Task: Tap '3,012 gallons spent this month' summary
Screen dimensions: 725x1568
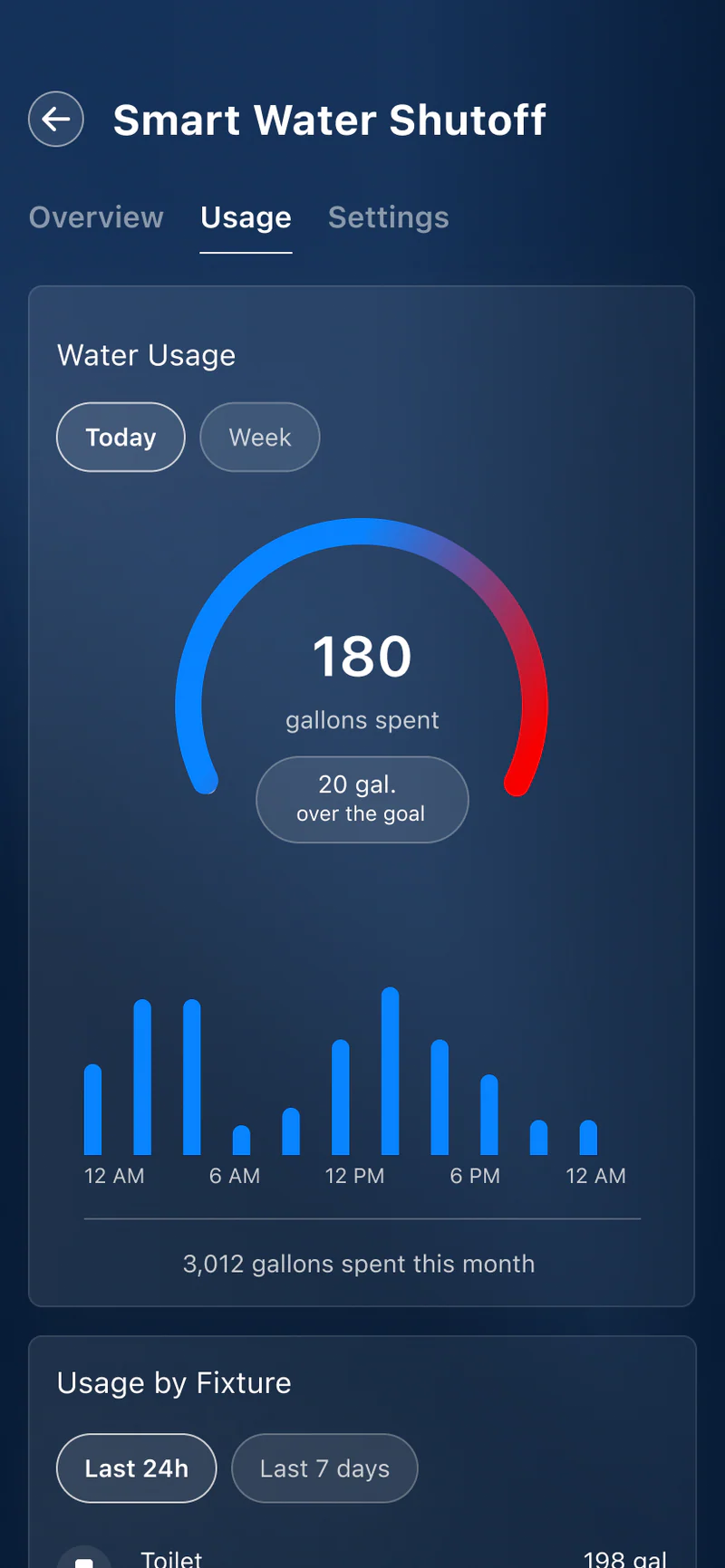Action: 360,1264
